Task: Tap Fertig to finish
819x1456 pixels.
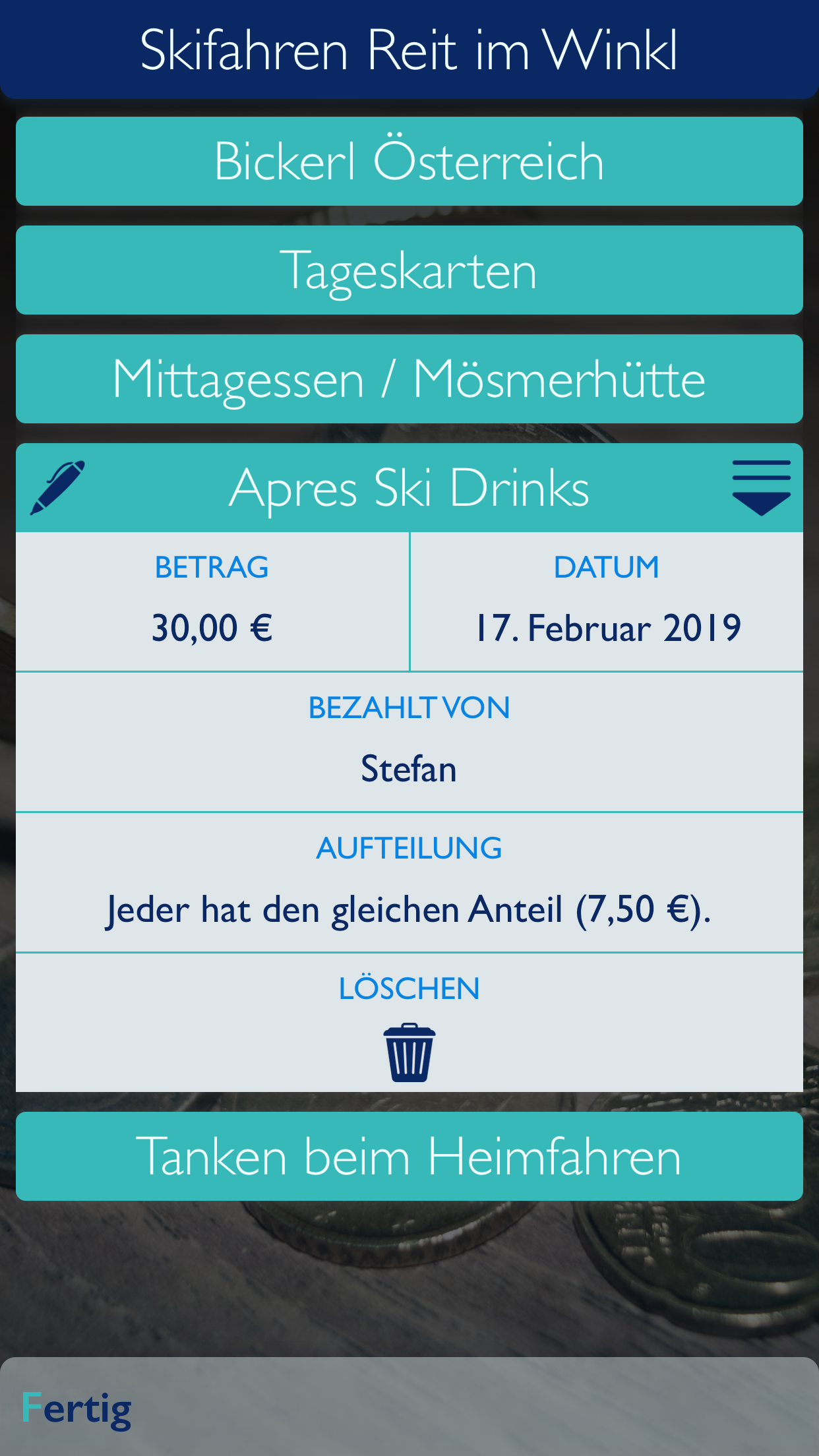Action: (x=76, y=1409)
